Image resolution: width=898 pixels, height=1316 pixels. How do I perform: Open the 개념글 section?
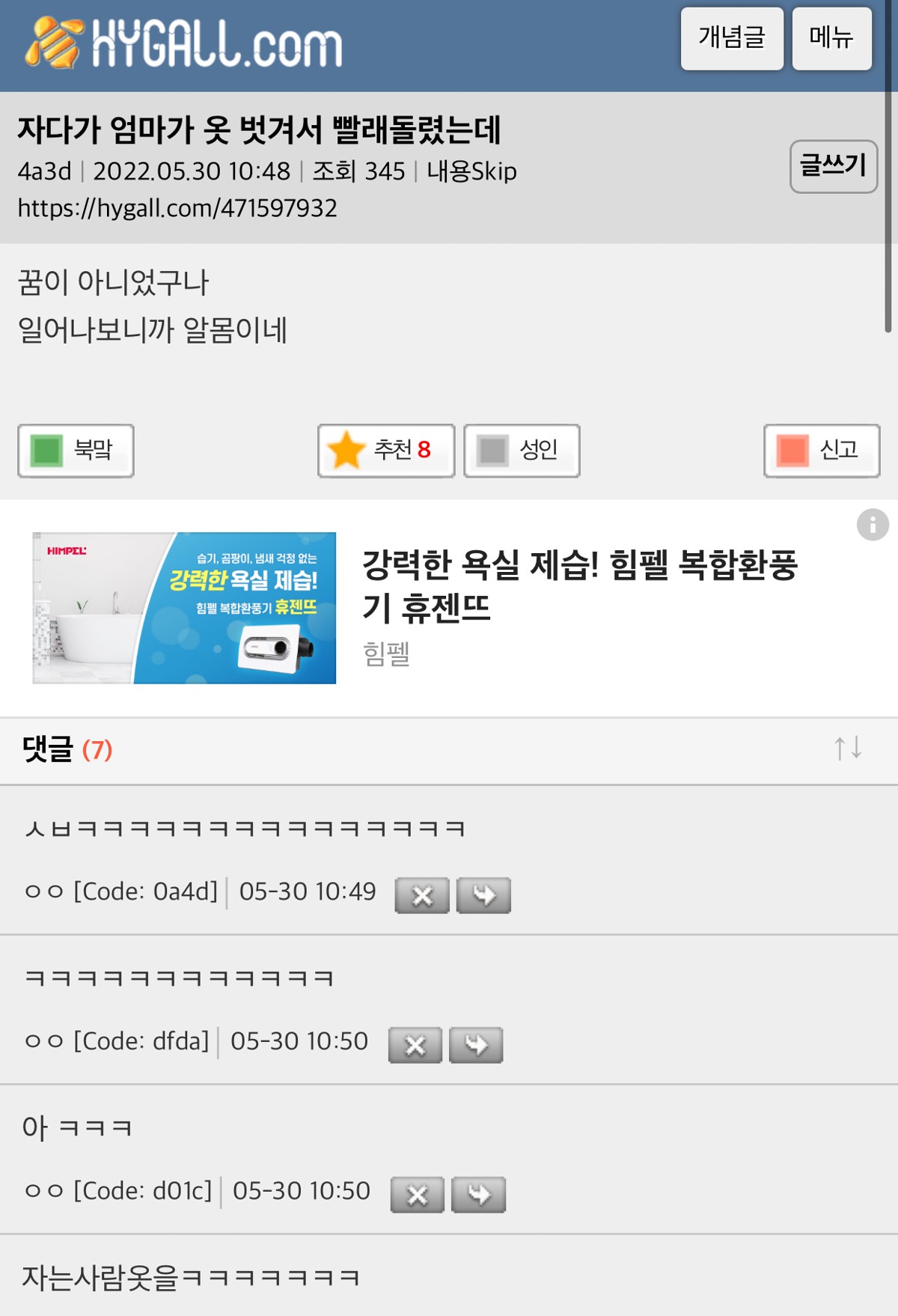[731, 39]
